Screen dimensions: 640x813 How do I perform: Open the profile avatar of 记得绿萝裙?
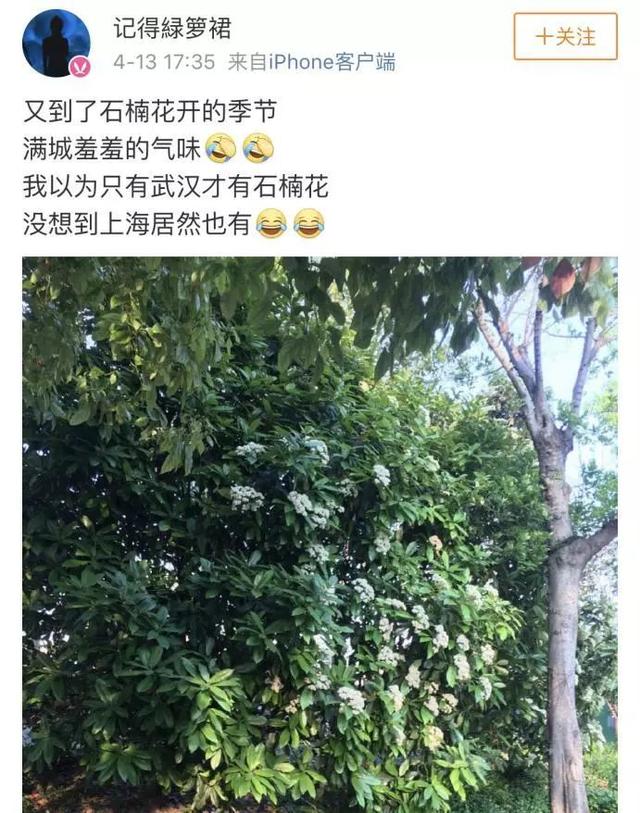click(56, 42)
